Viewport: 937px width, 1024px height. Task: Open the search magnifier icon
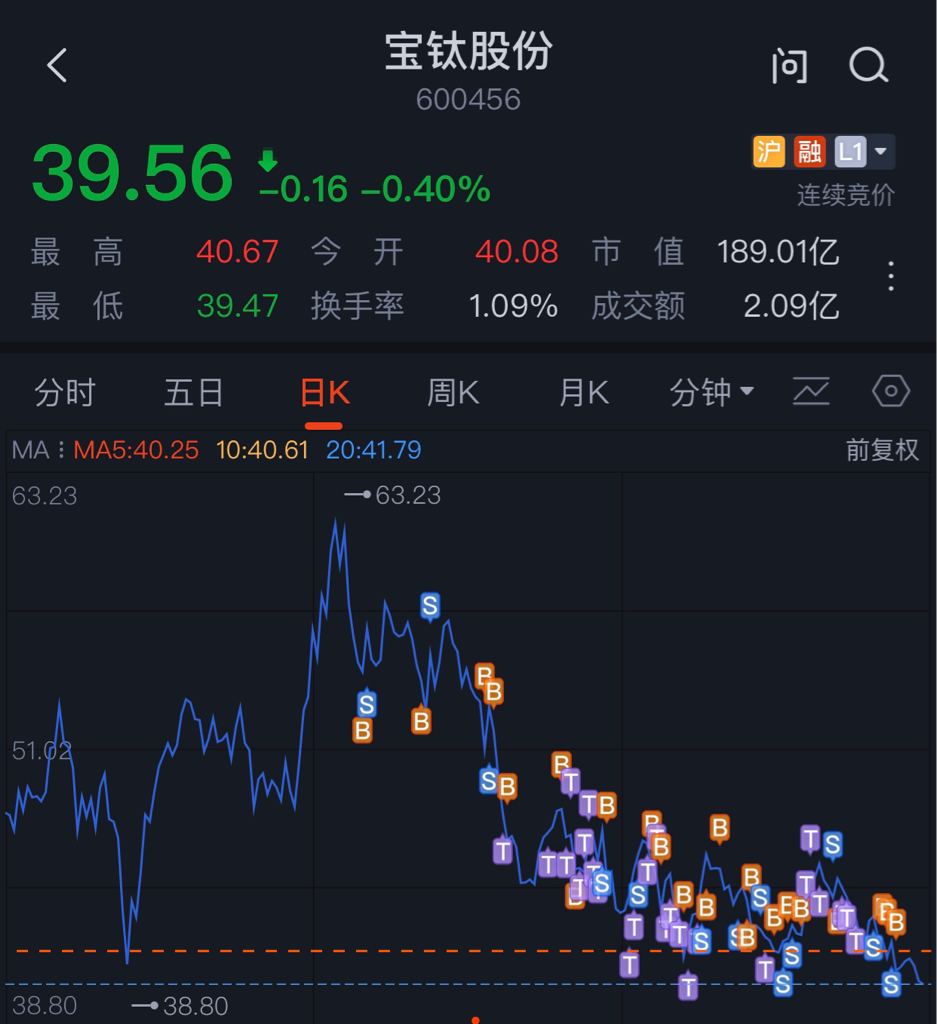[869, 65]
